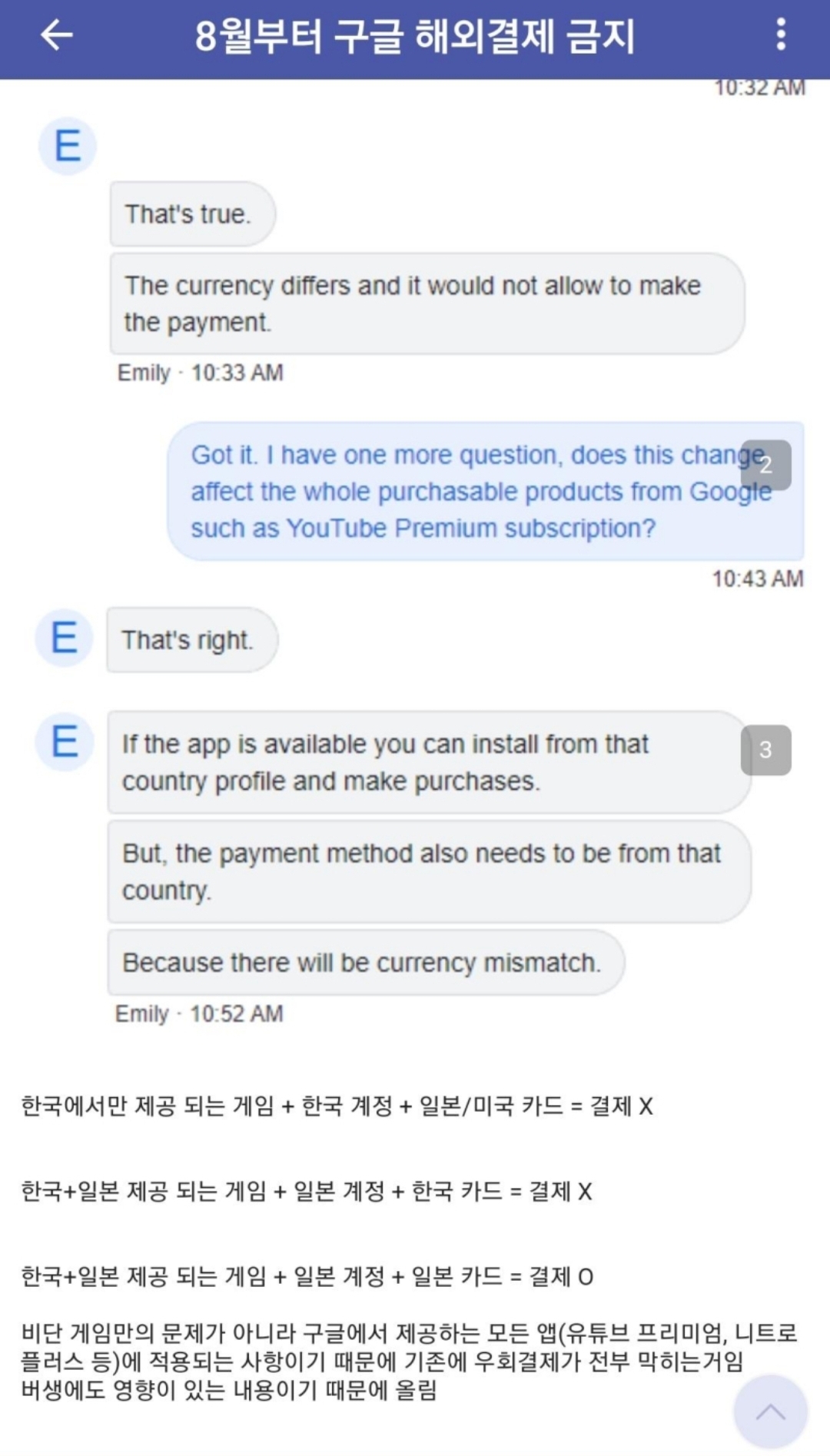Tap the 10:32 AM timestamp at the top

tap(759, 87)
